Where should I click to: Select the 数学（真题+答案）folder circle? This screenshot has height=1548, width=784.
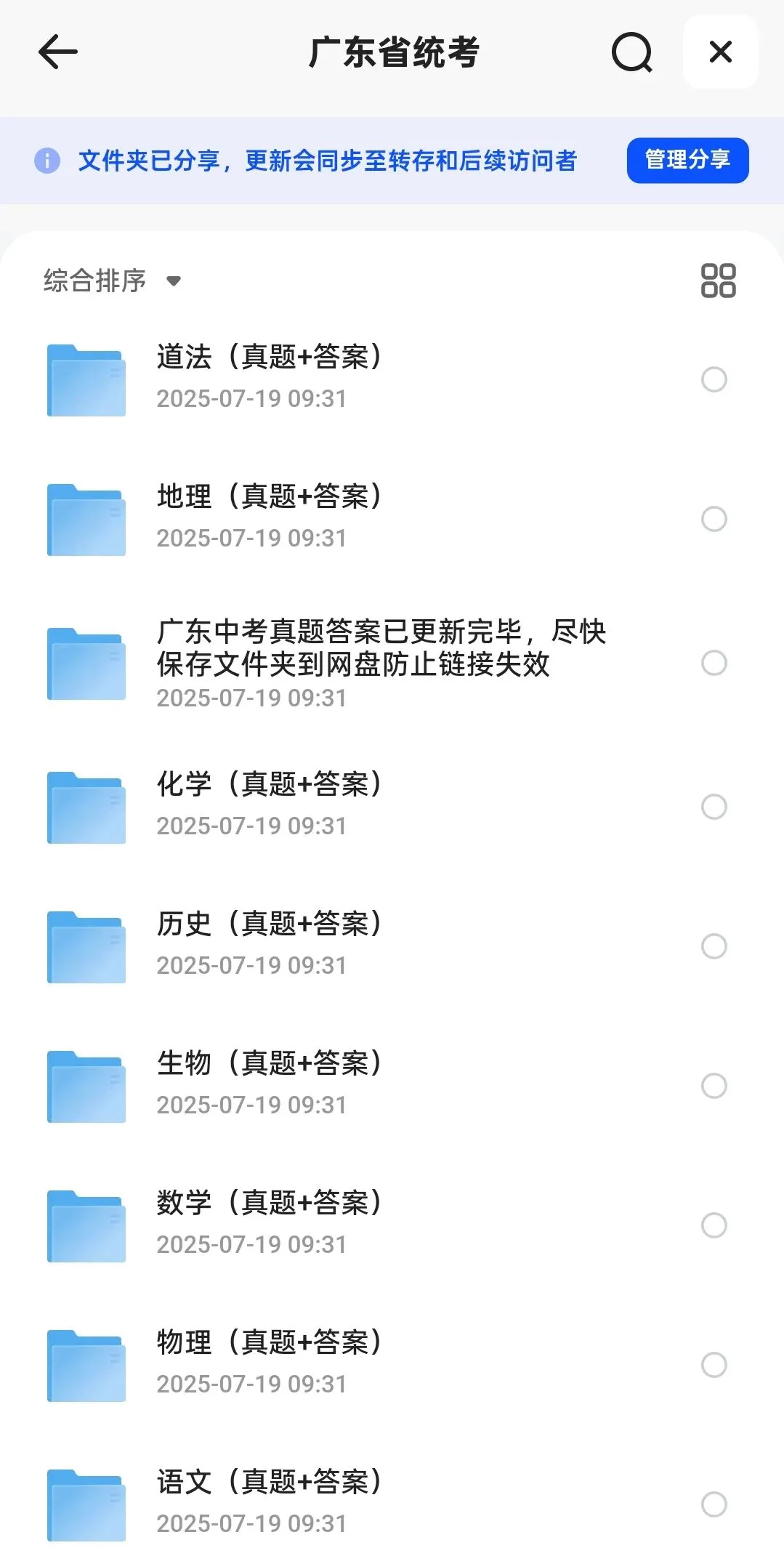714,1225
